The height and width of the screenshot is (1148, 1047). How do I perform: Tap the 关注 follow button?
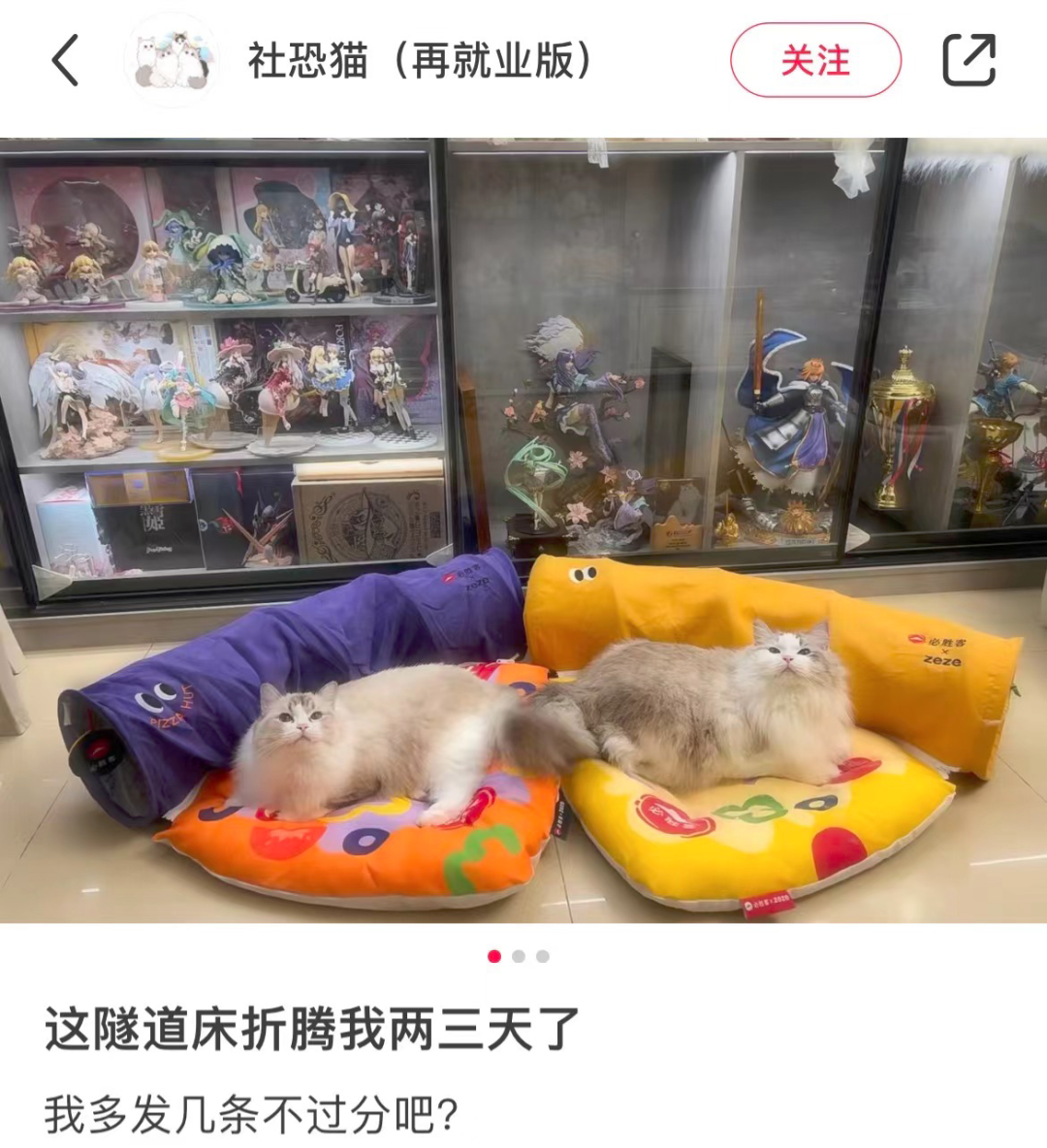pos(815,60)
